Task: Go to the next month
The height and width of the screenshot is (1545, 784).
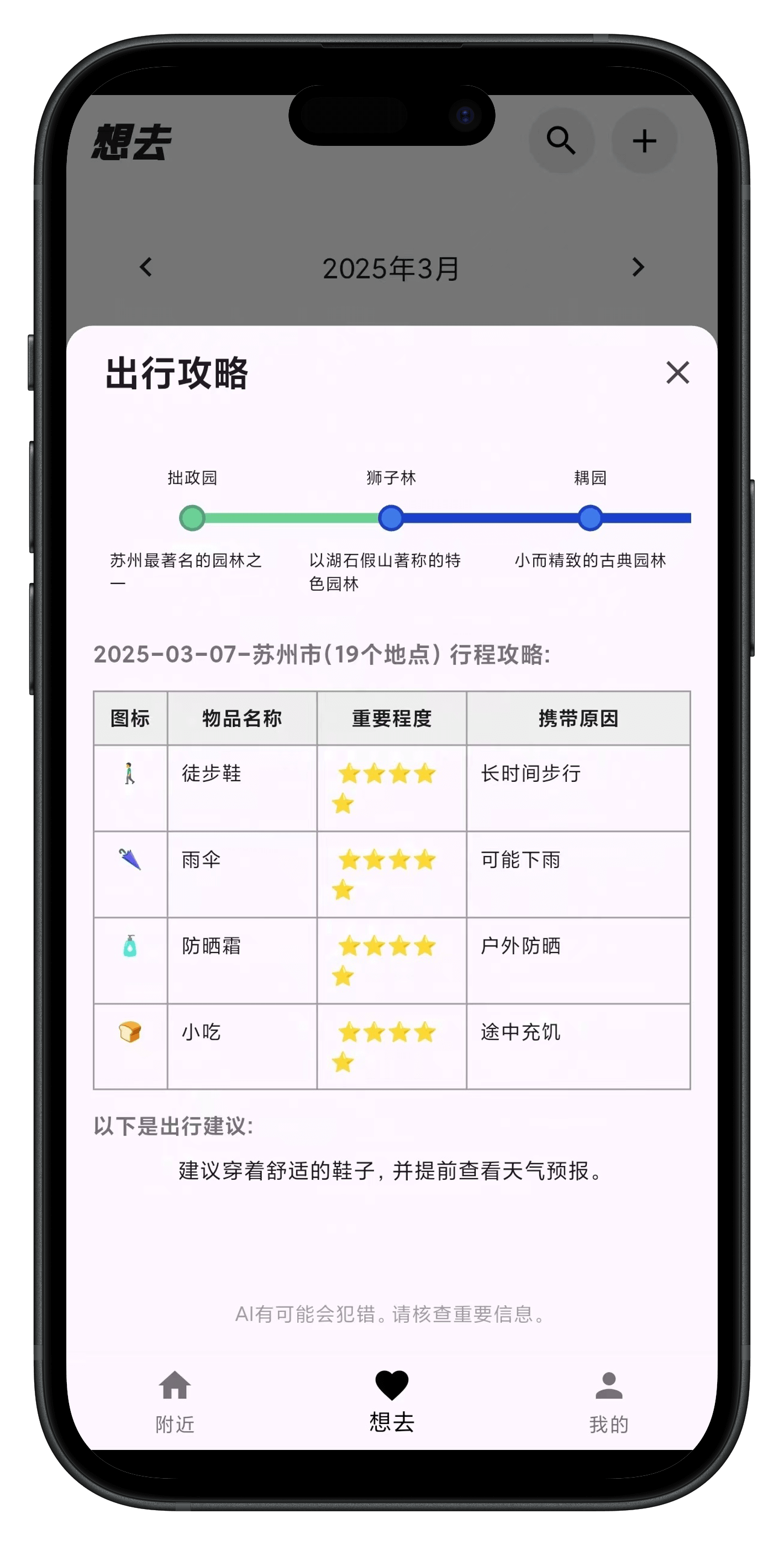Action: pos(638,267)
